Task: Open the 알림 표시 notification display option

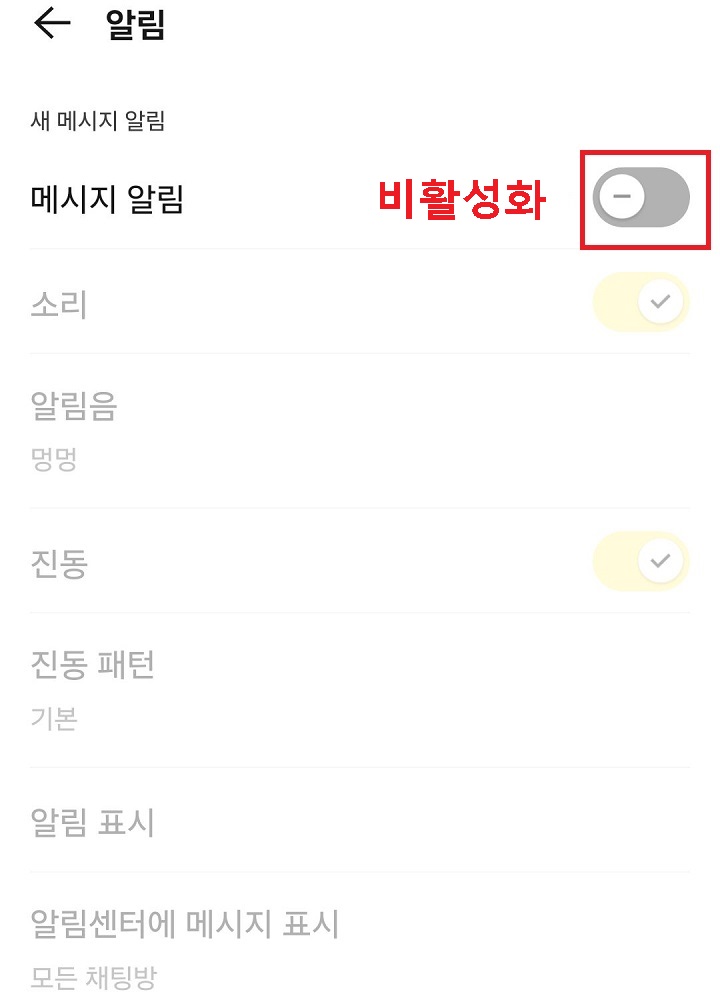Action: point(360,822)
